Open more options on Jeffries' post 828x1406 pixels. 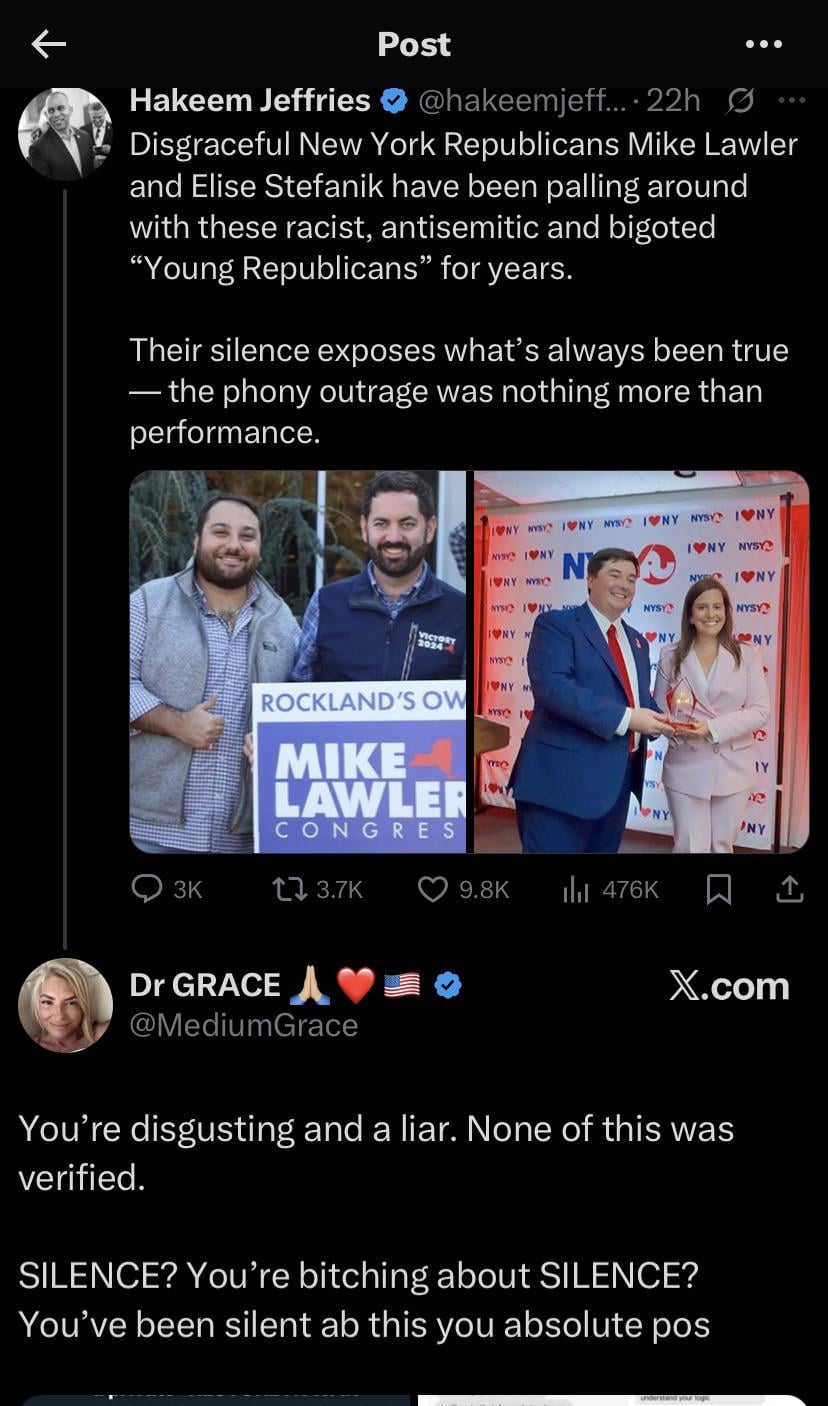791,100
